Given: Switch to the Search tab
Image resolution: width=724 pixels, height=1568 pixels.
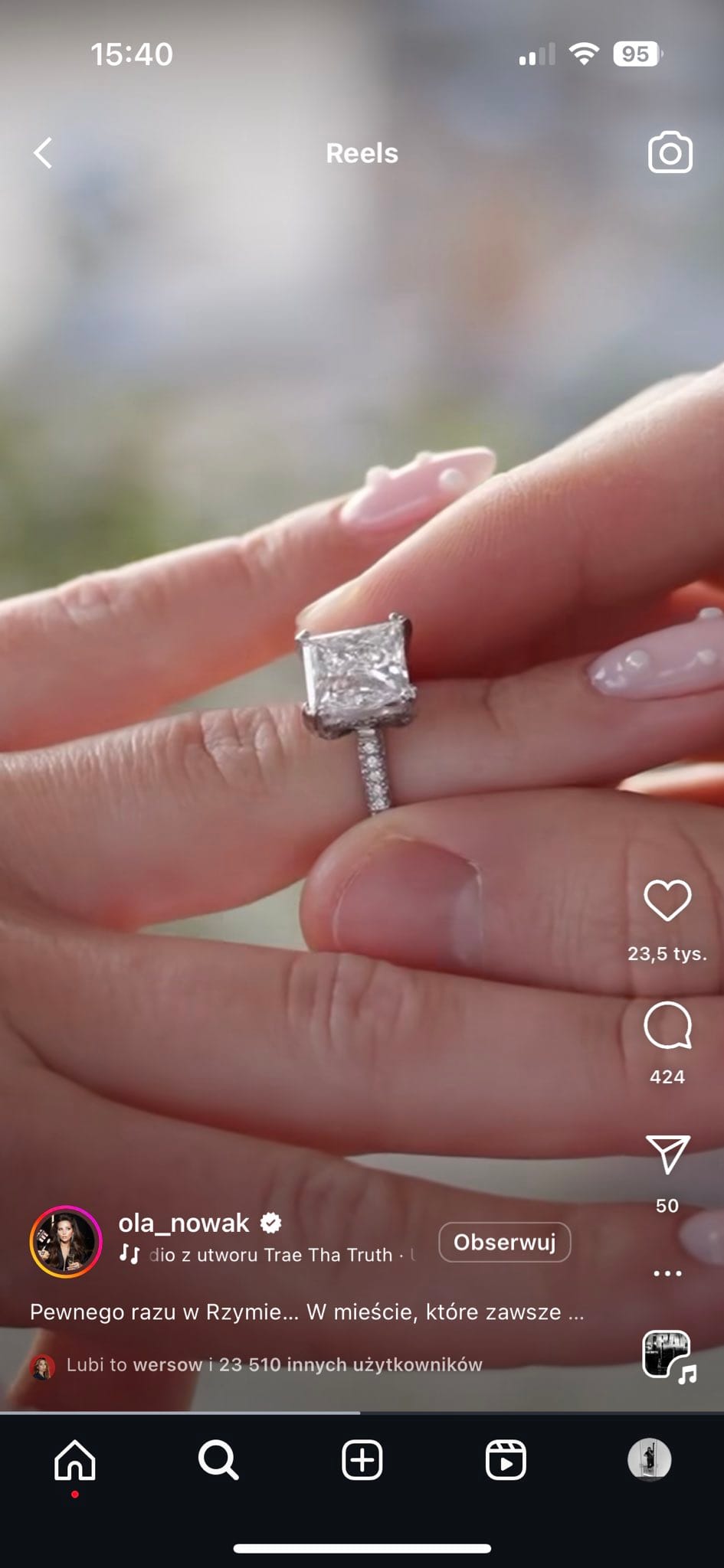Looking at the screenshot, I should [x=218, y=1460].
